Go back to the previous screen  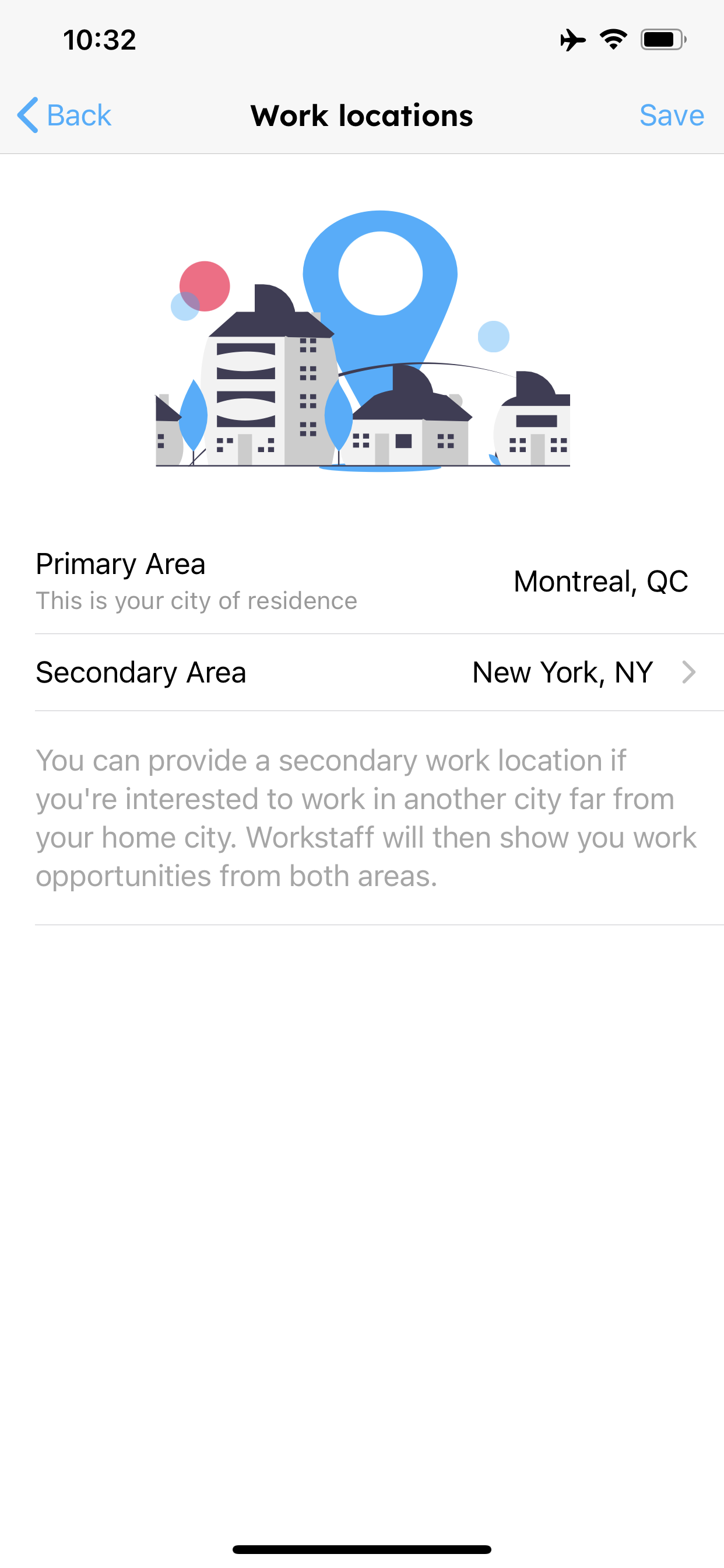64,115
